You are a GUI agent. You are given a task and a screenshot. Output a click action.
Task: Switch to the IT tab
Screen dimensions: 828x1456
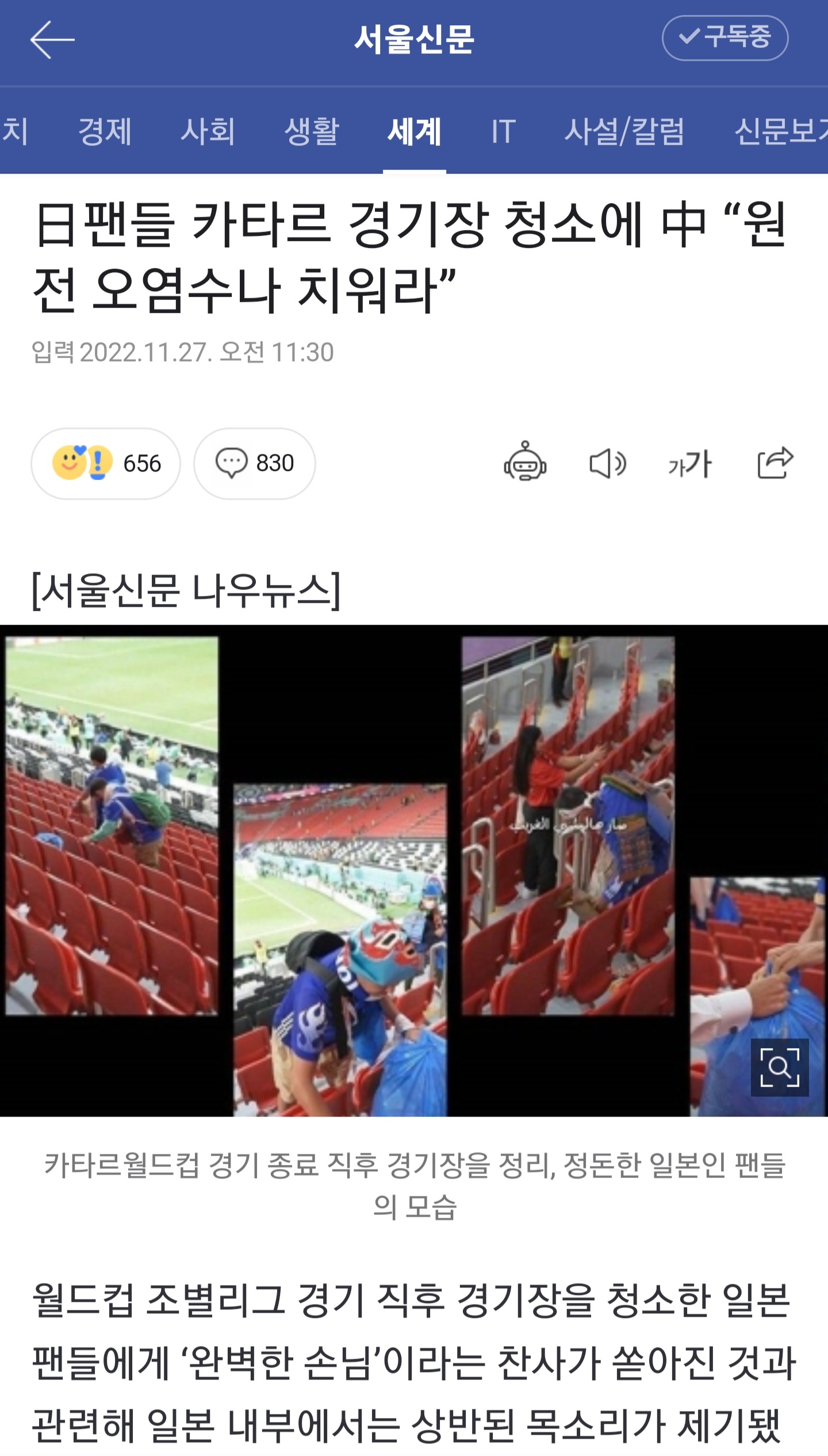click(503, 131)
